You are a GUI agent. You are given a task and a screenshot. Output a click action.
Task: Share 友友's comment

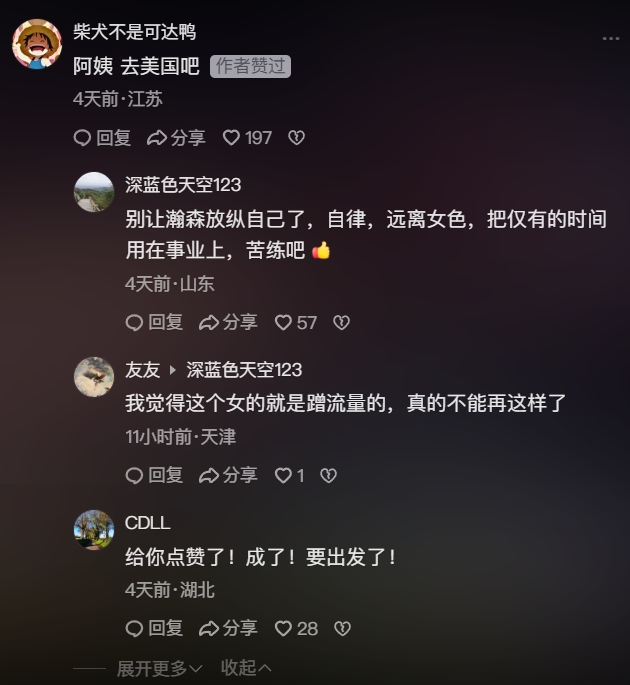click(x=228, y=475)
